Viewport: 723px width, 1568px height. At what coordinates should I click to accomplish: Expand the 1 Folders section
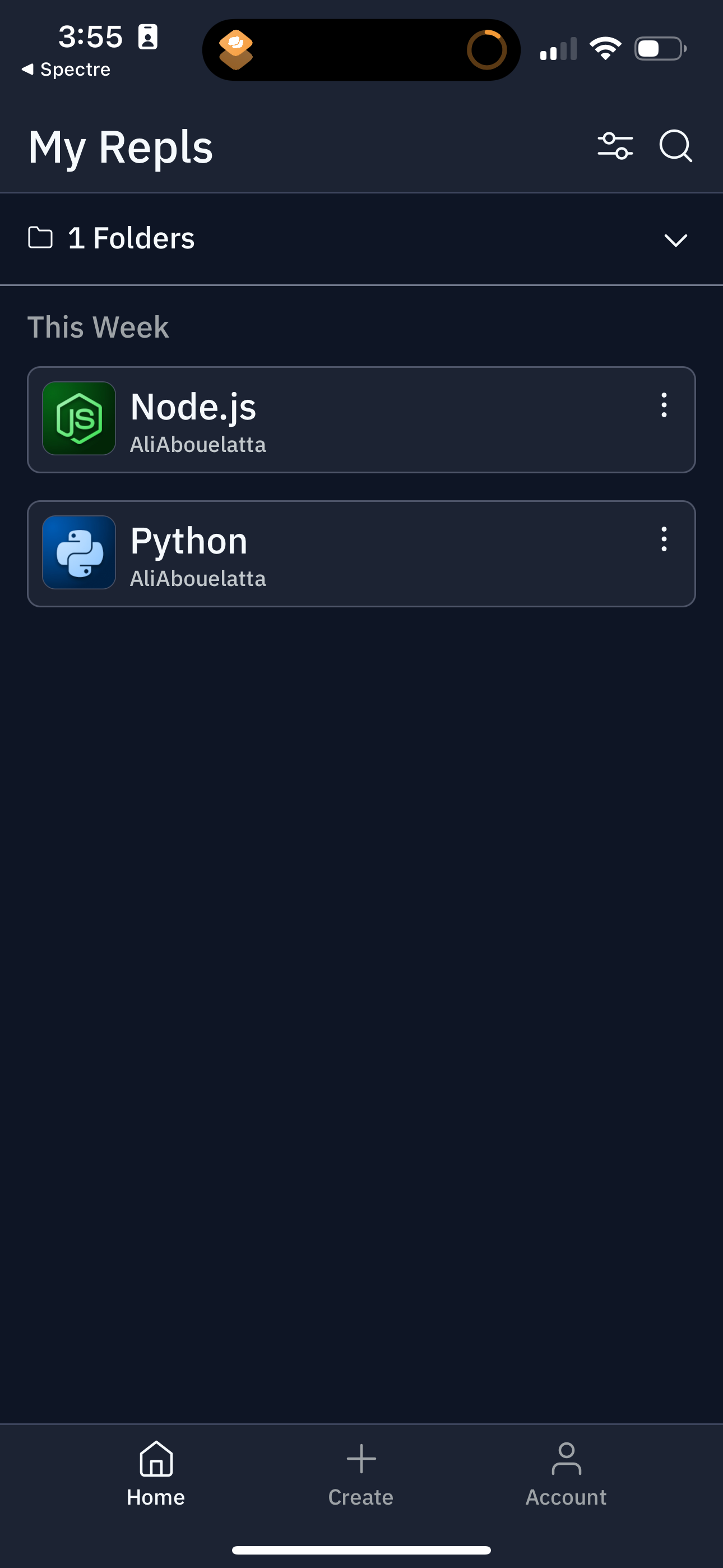675,239
